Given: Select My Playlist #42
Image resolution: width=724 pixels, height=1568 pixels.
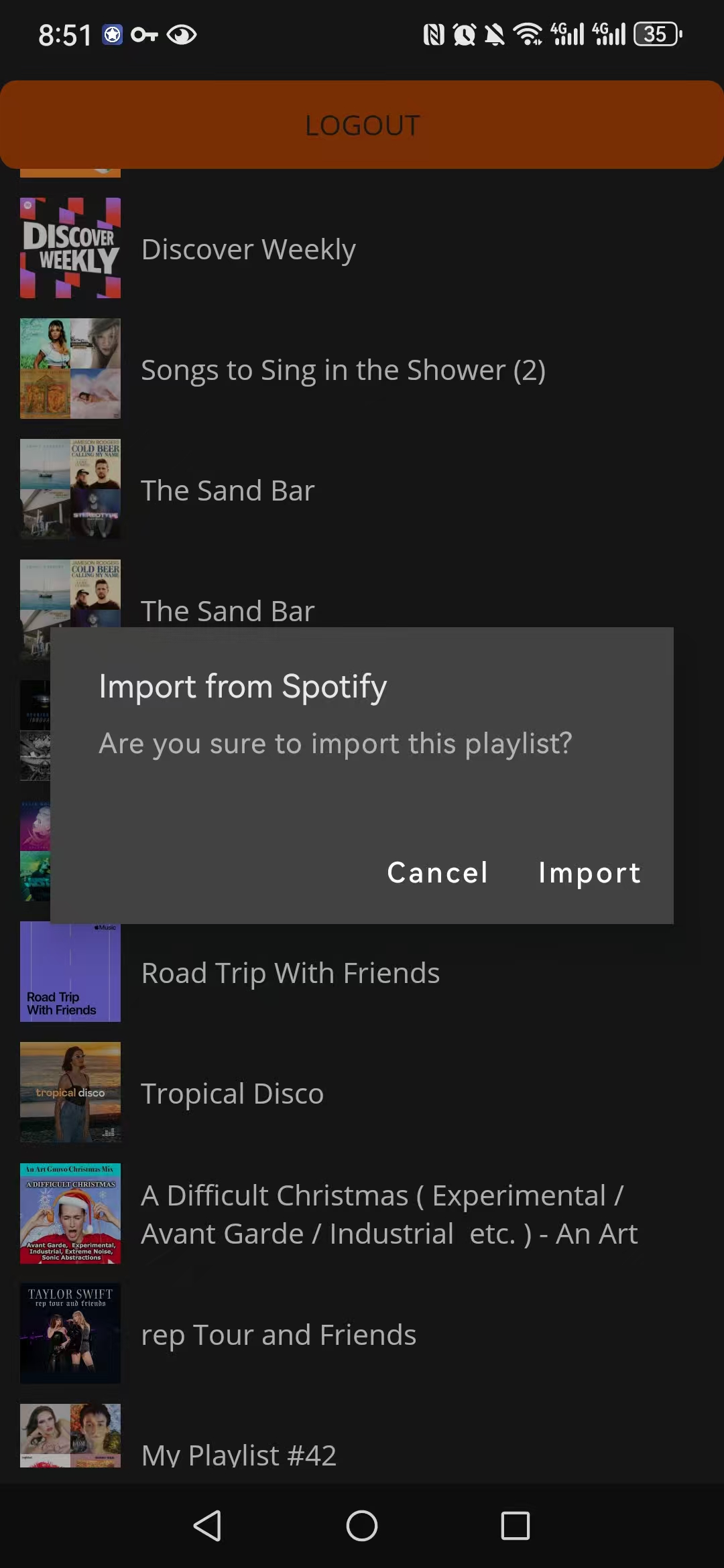Looking at the screenshot, I should [x=239, y=1454].
